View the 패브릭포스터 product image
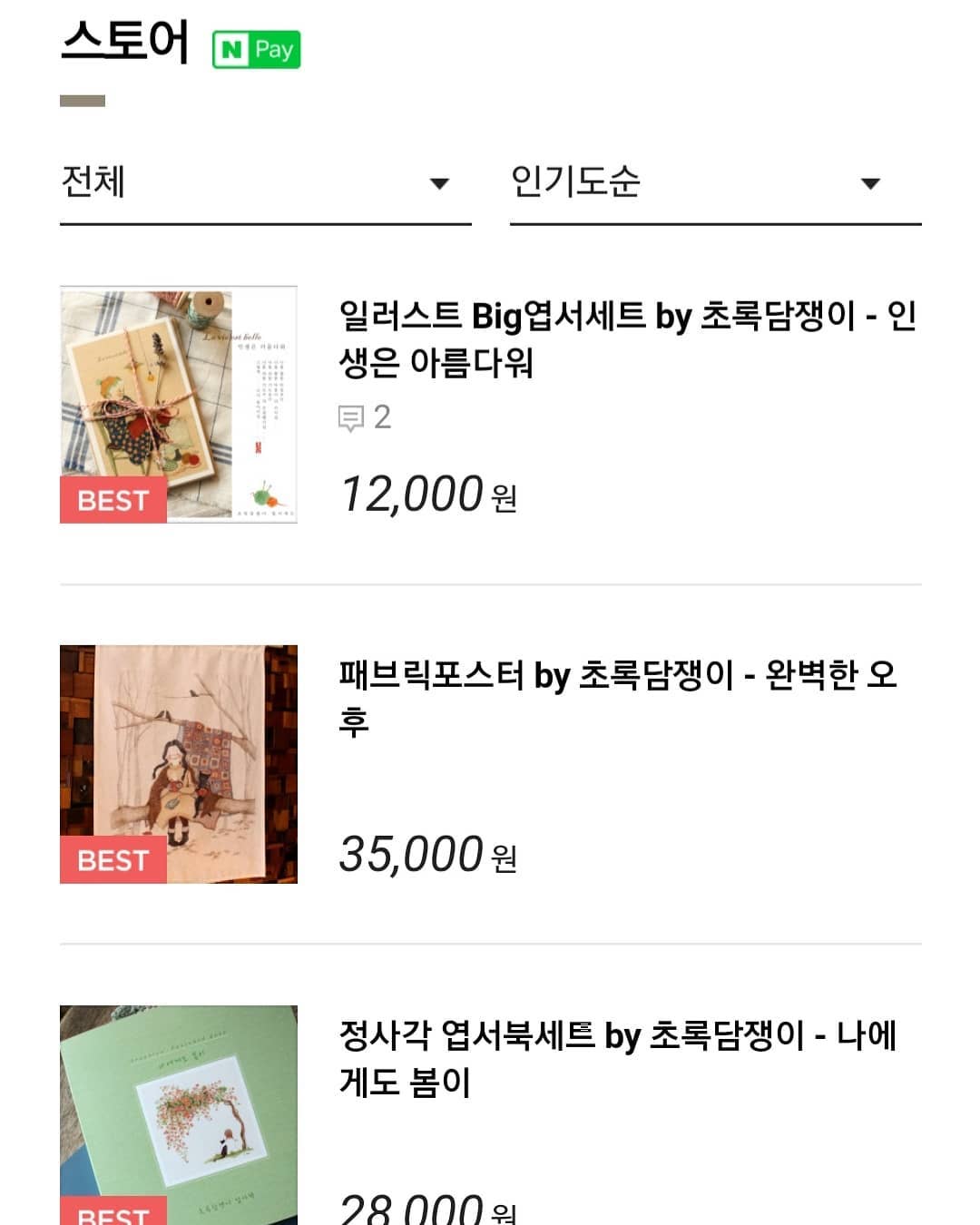This screenshot has height=1225, width=980. [x=179, y=763]
